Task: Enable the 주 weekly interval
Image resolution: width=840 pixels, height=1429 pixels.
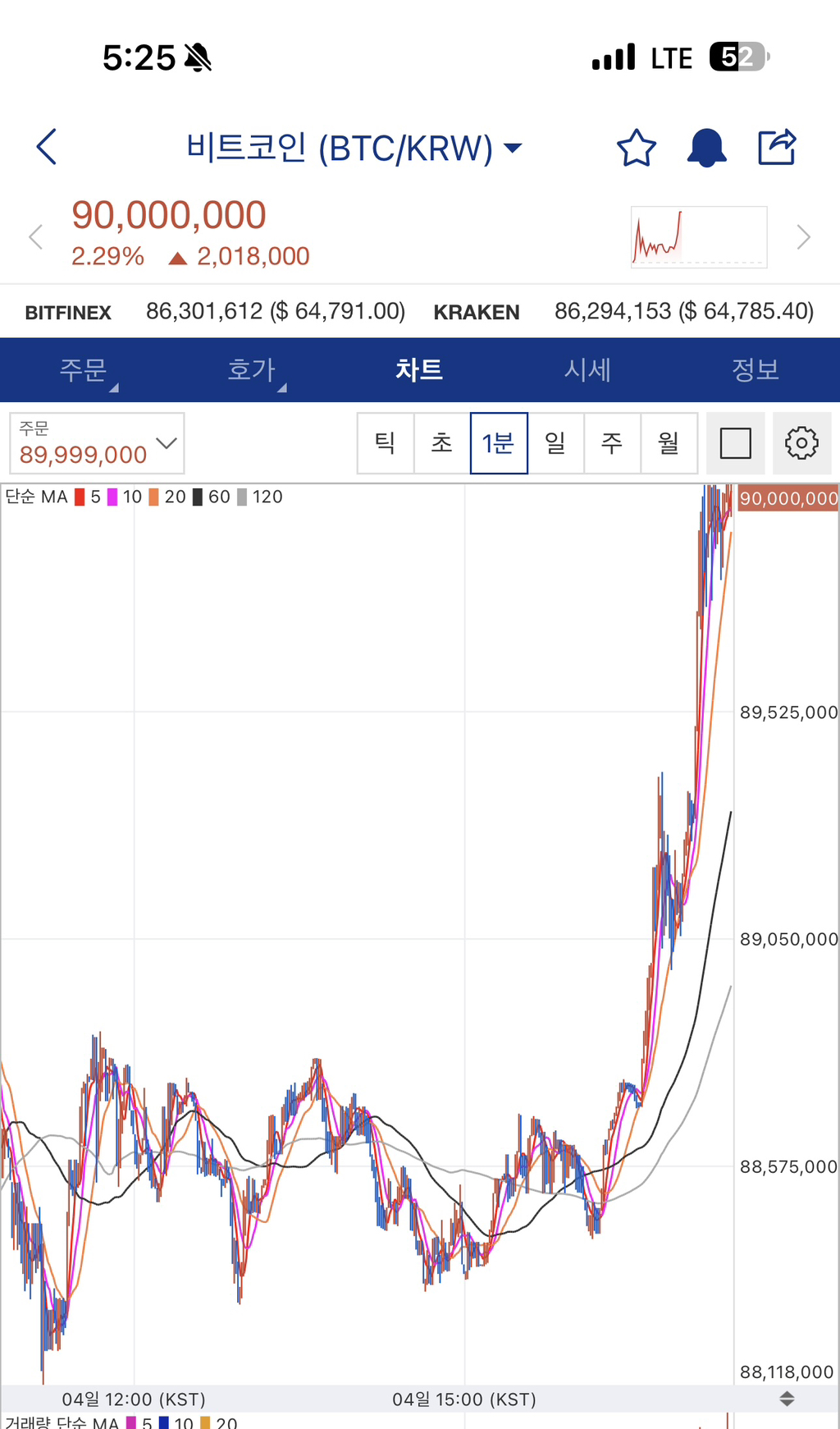Action: 612,443
